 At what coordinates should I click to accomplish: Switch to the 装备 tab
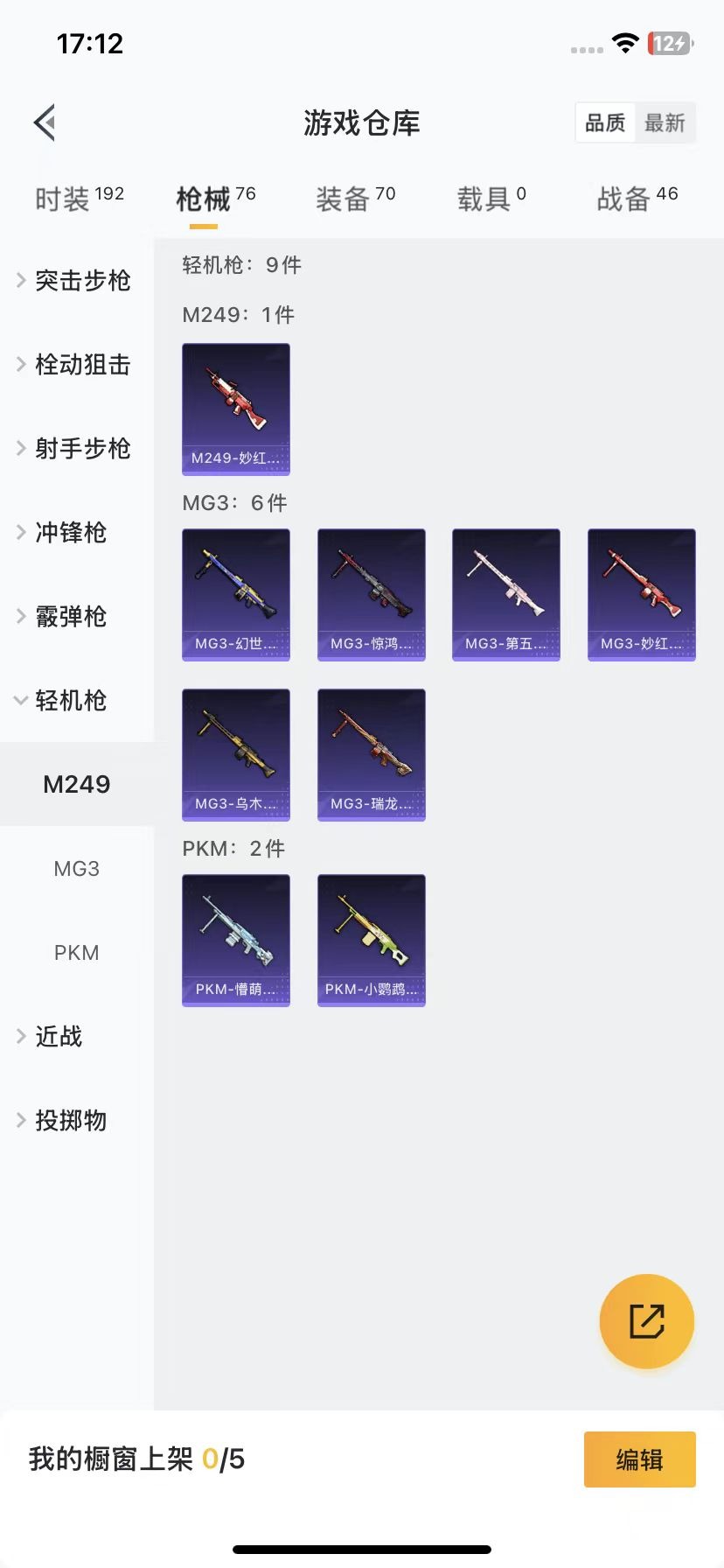point(355,199)
